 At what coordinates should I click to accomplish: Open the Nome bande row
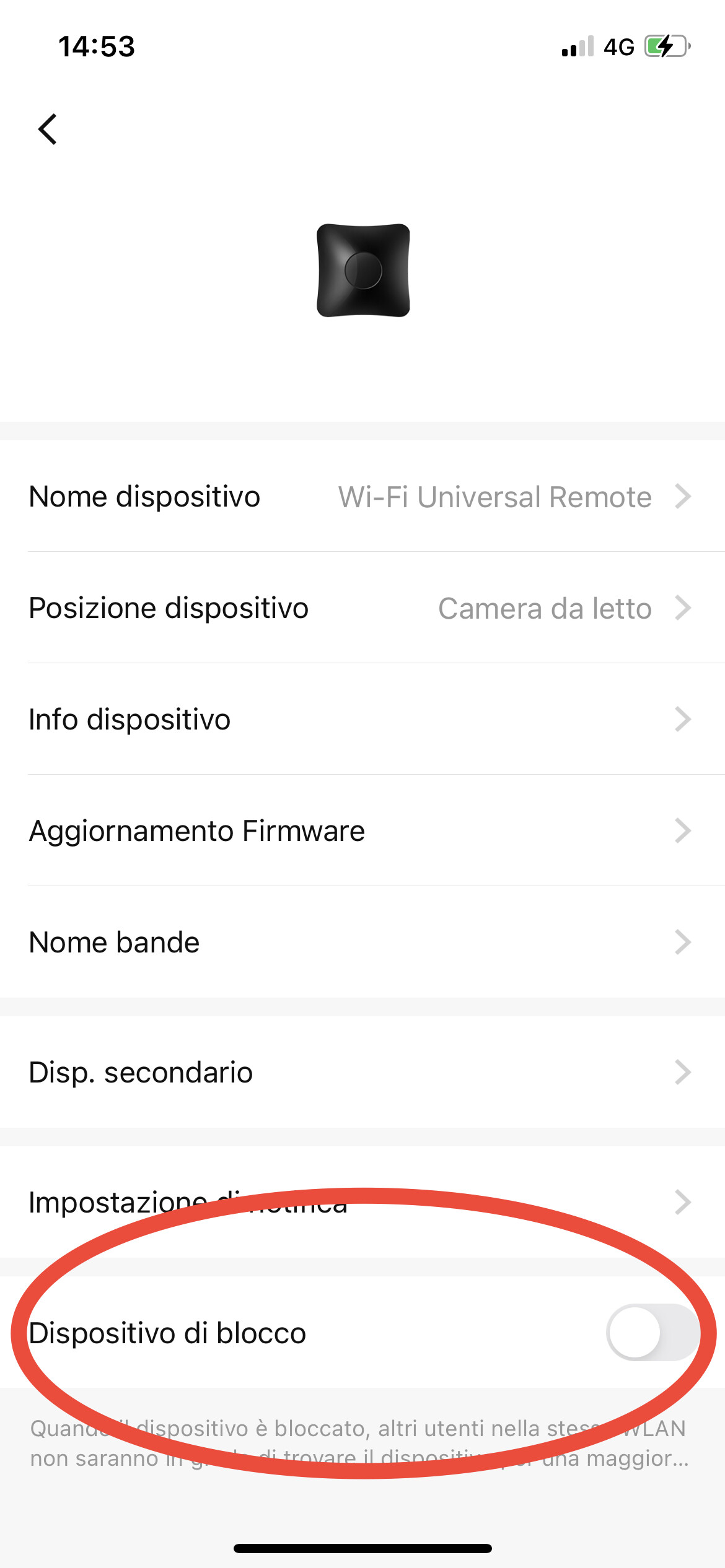362,943
